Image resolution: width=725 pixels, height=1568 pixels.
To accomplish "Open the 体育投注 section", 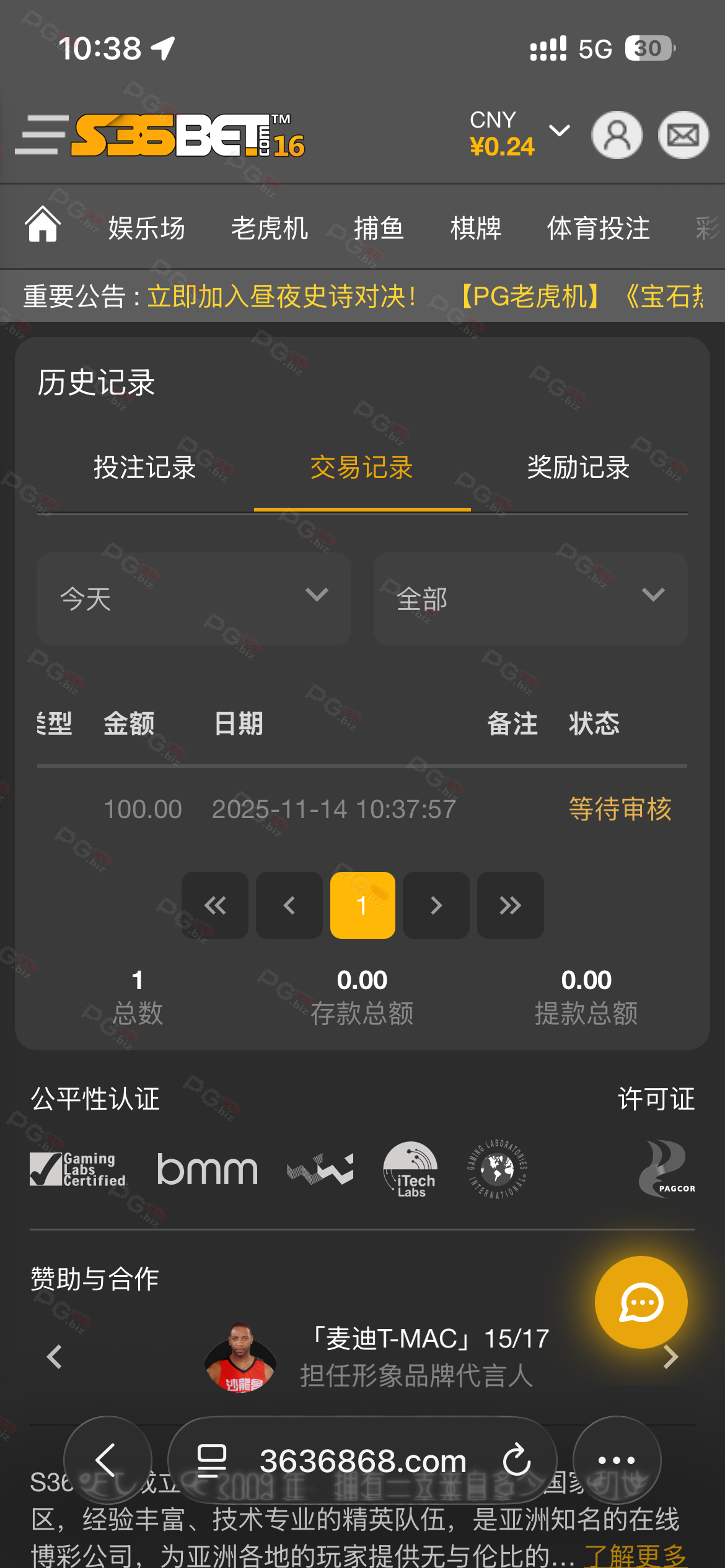I will tap(598, 228).
